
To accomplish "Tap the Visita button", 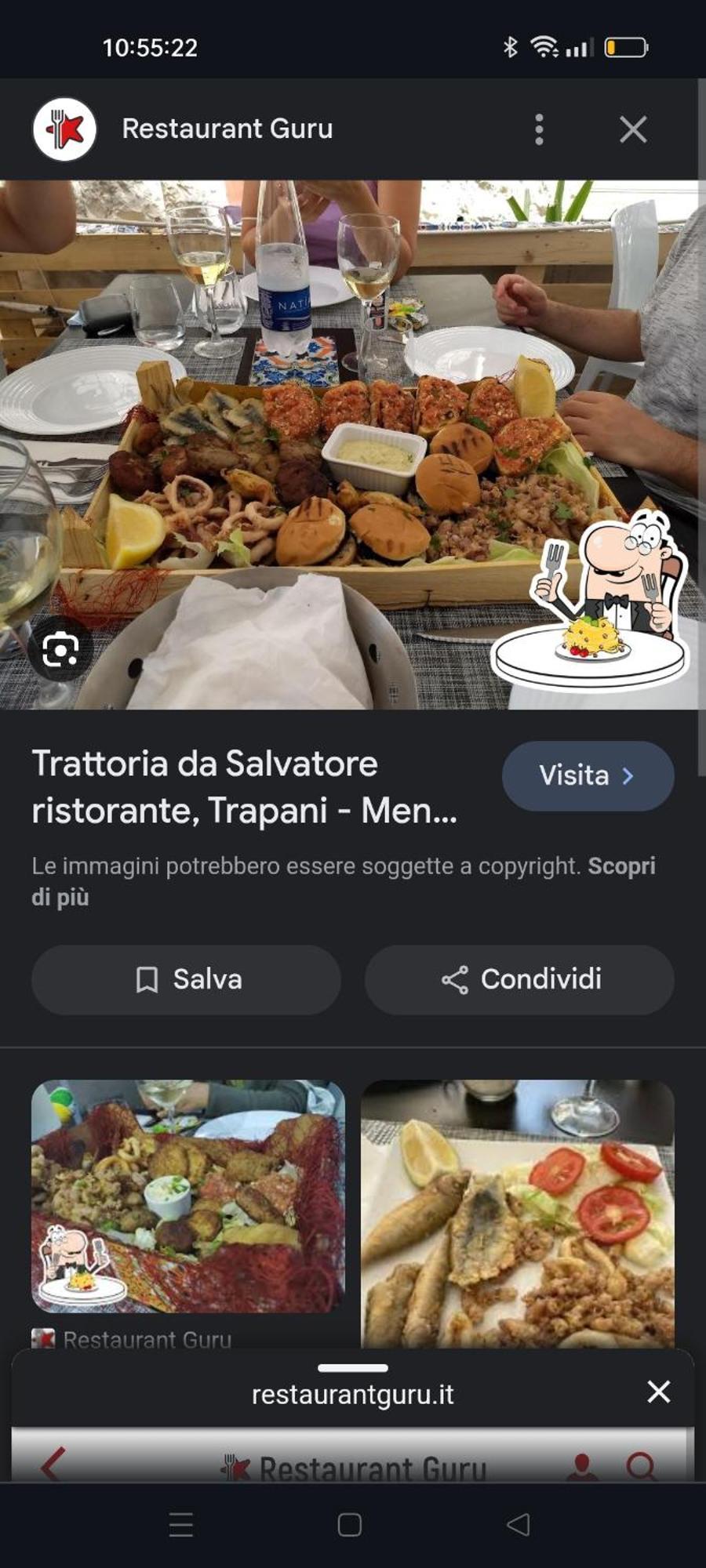I will (x=588, y=775).
